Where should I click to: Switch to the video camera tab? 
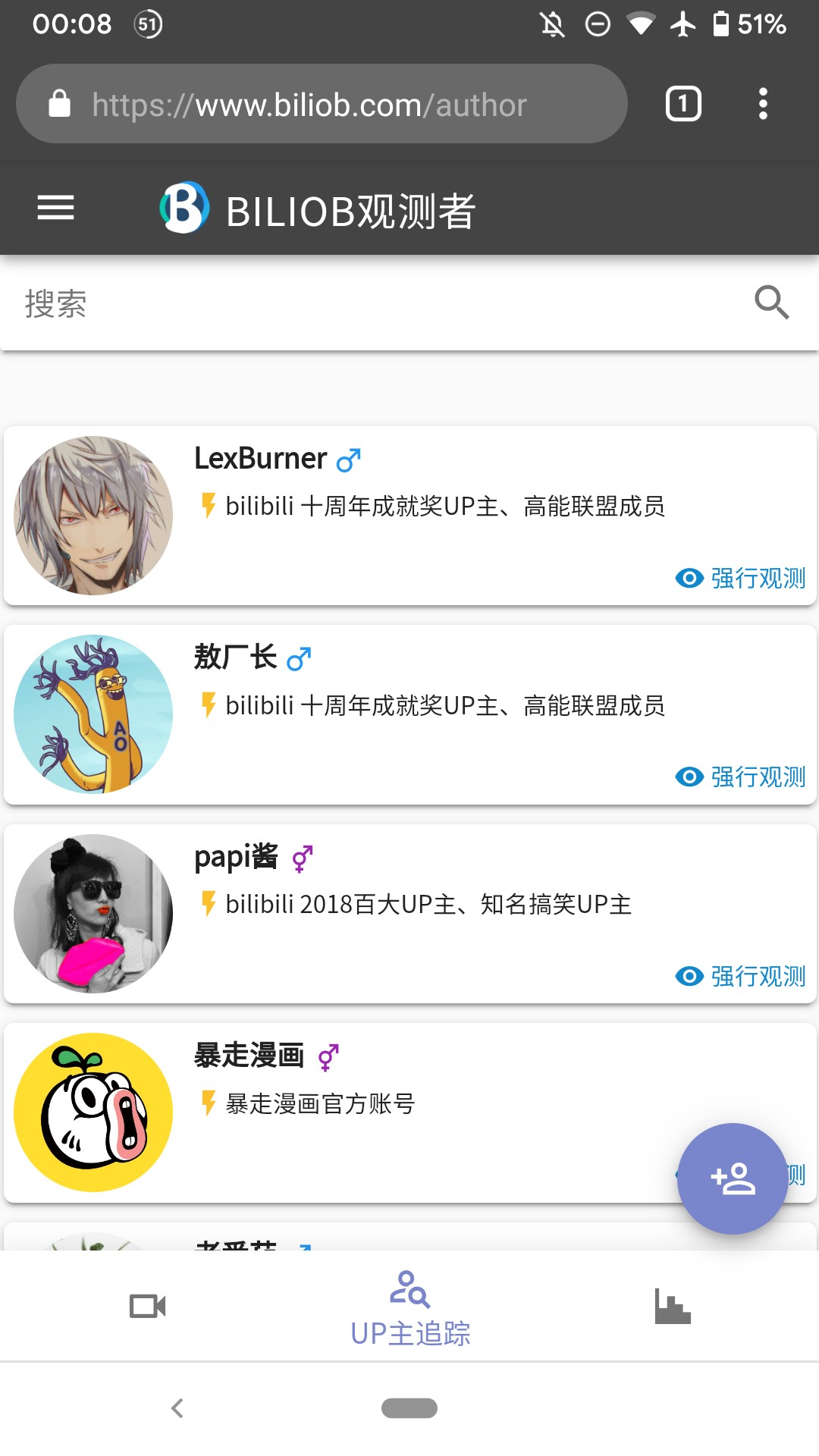pos(148,1306)
